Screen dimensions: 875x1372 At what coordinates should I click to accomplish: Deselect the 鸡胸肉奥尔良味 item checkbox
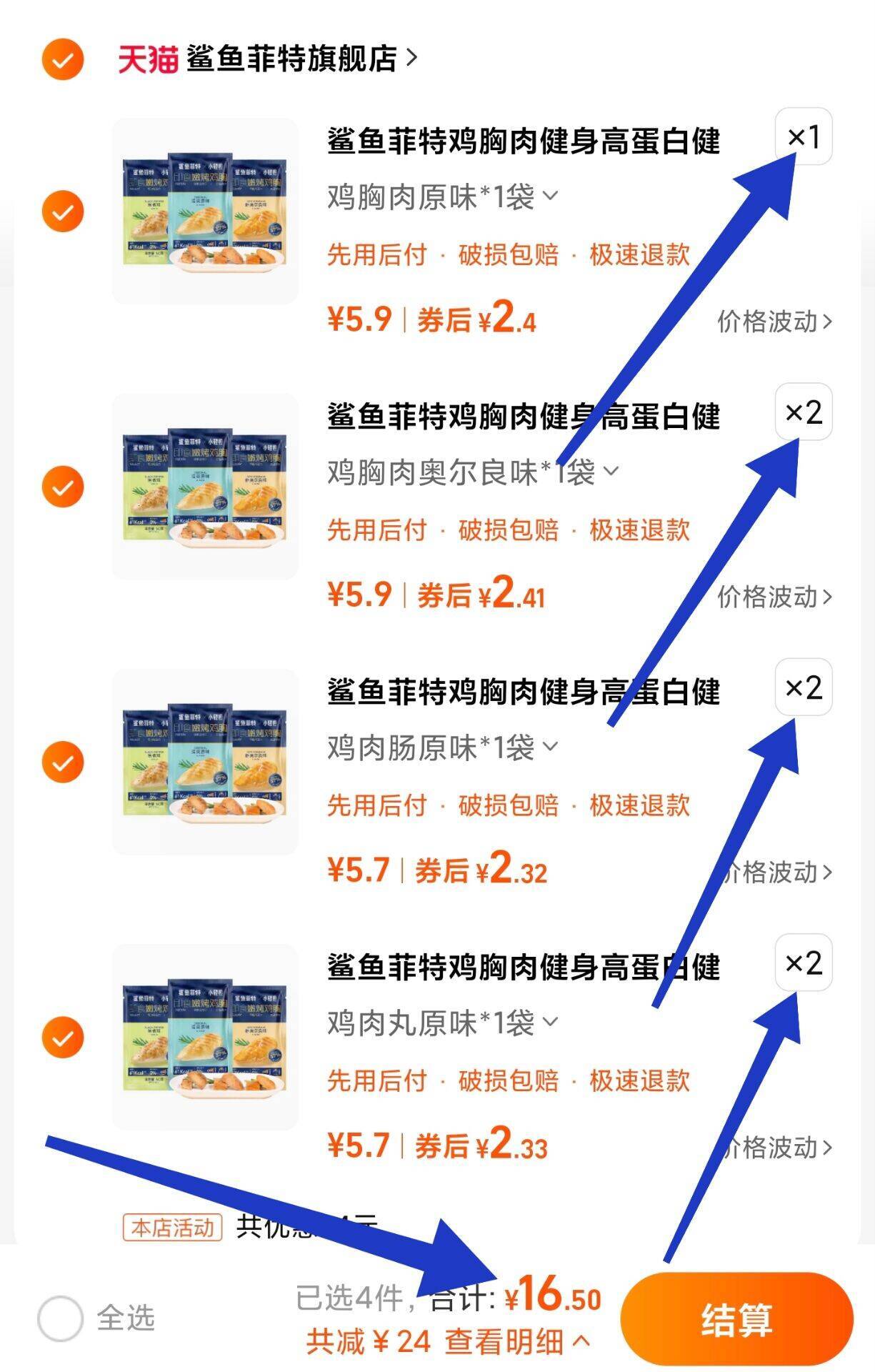tap(63, 487)
